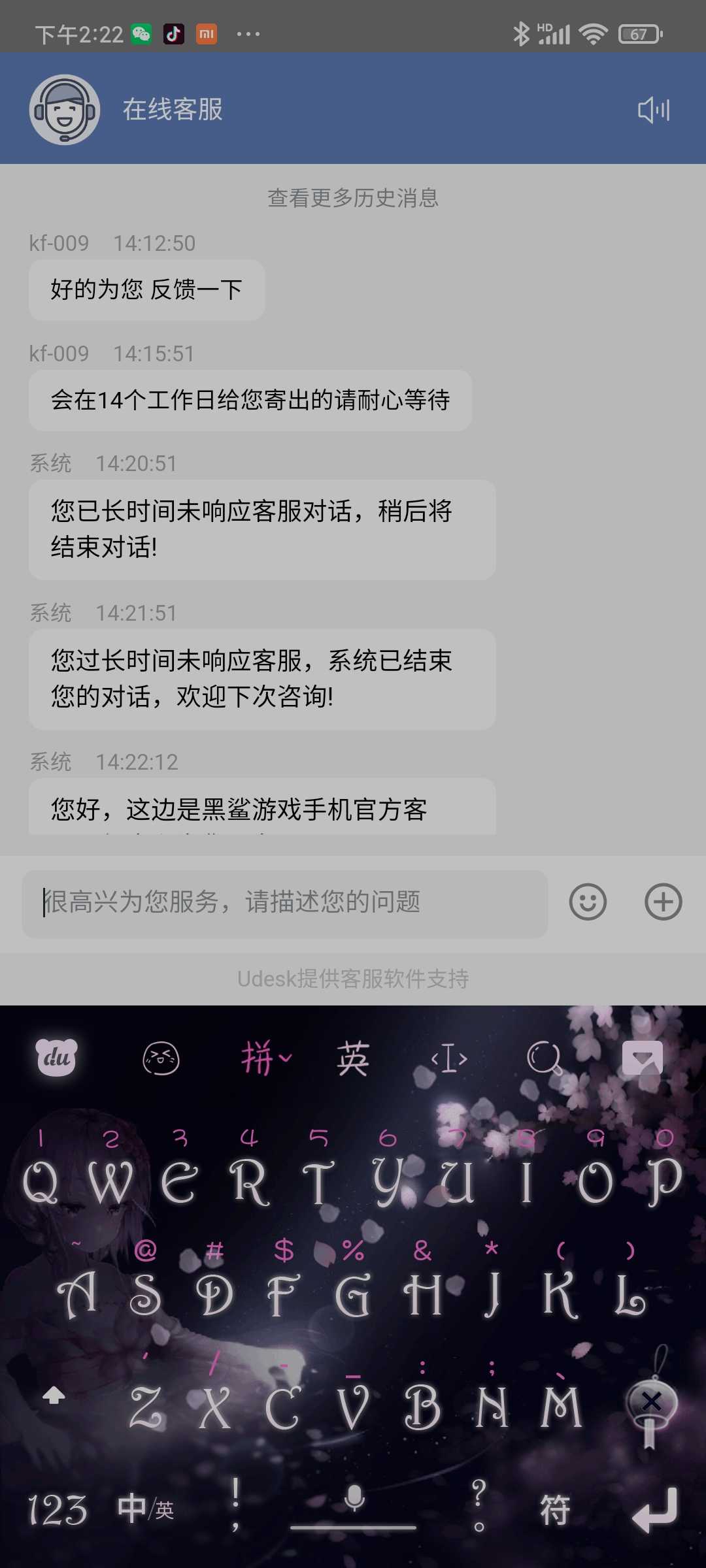Switch to the 123 number keyboard
Viewport: 706px width, 1568px height.
tap(58, 1510)
